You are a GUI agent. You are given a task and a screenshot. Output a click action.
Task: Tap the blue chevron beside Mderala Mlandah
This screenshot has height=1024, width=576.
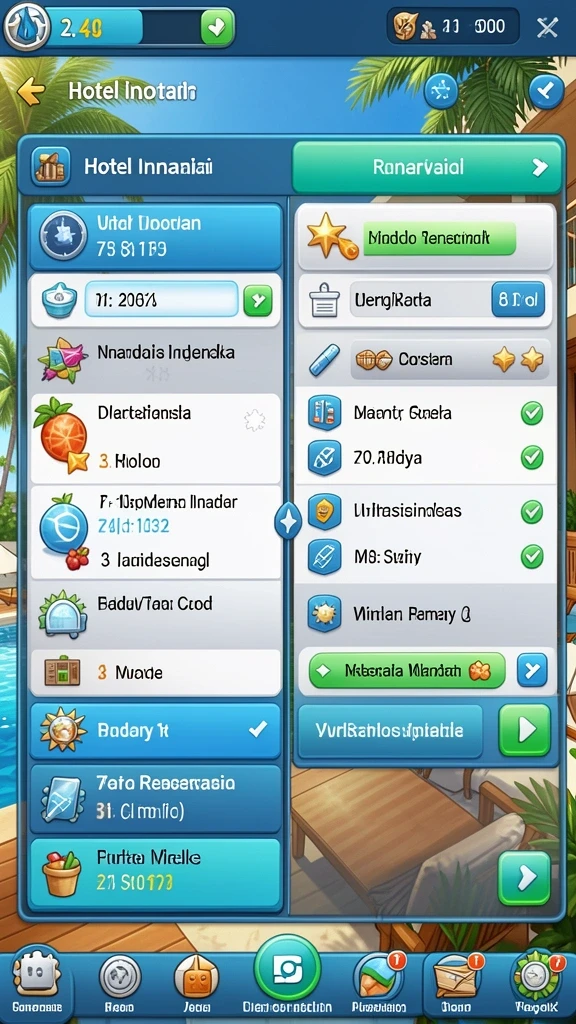coord(532,671)
